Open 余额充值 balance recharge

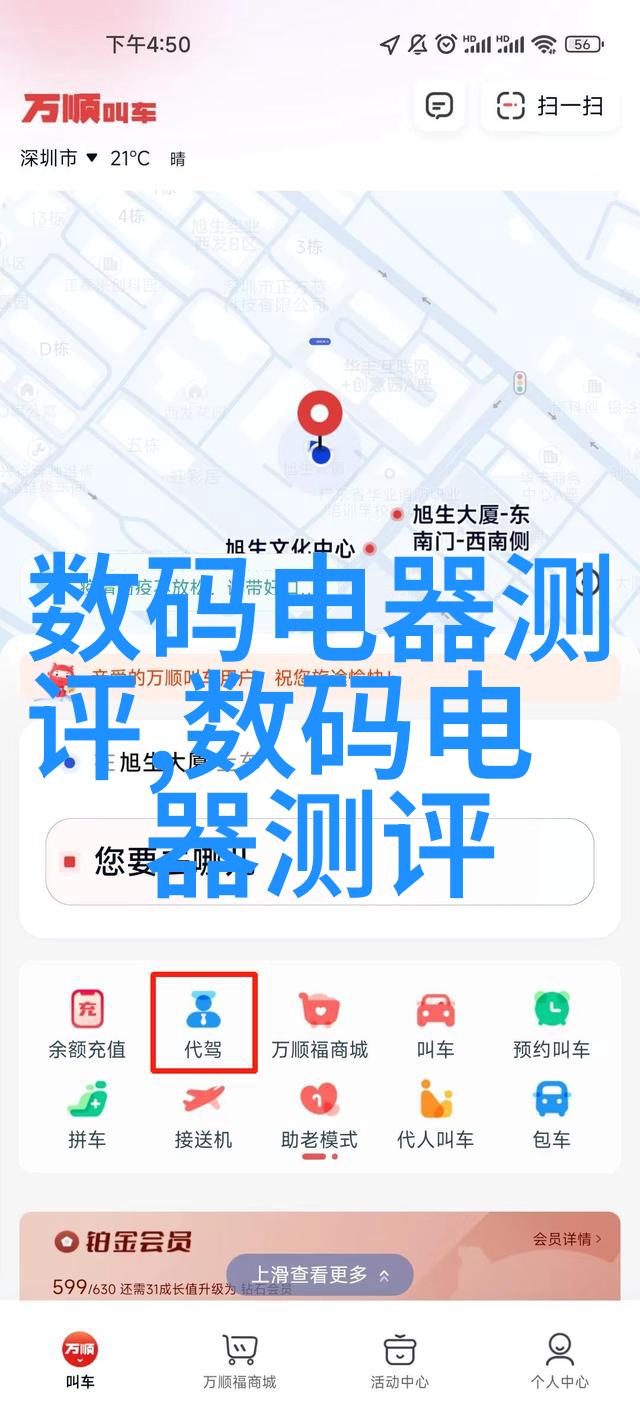[x=88, y=1024]
